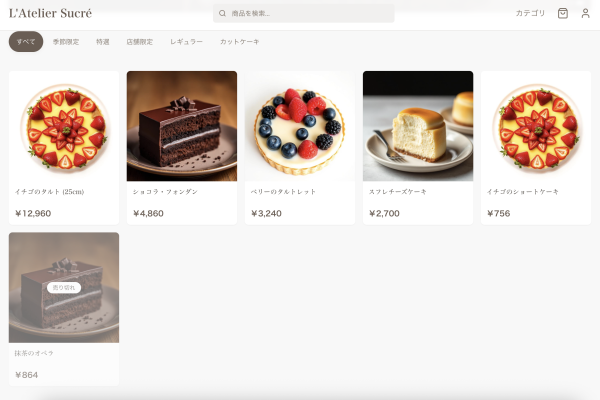Open the shopping bag
Screen dimensions: 600x400
click(563, 13)
